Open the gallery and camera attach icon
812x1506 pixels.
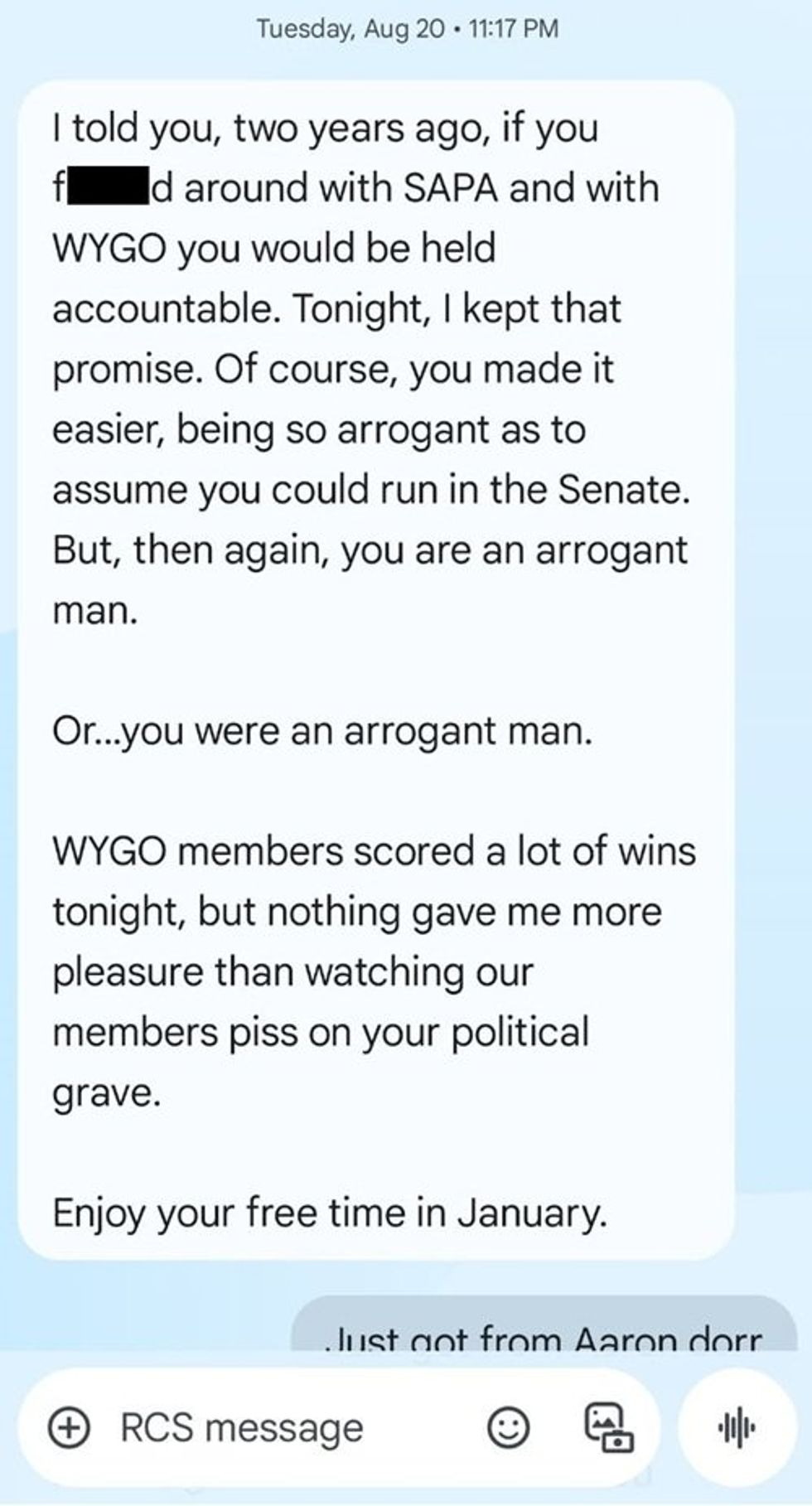pos(609,1427)
